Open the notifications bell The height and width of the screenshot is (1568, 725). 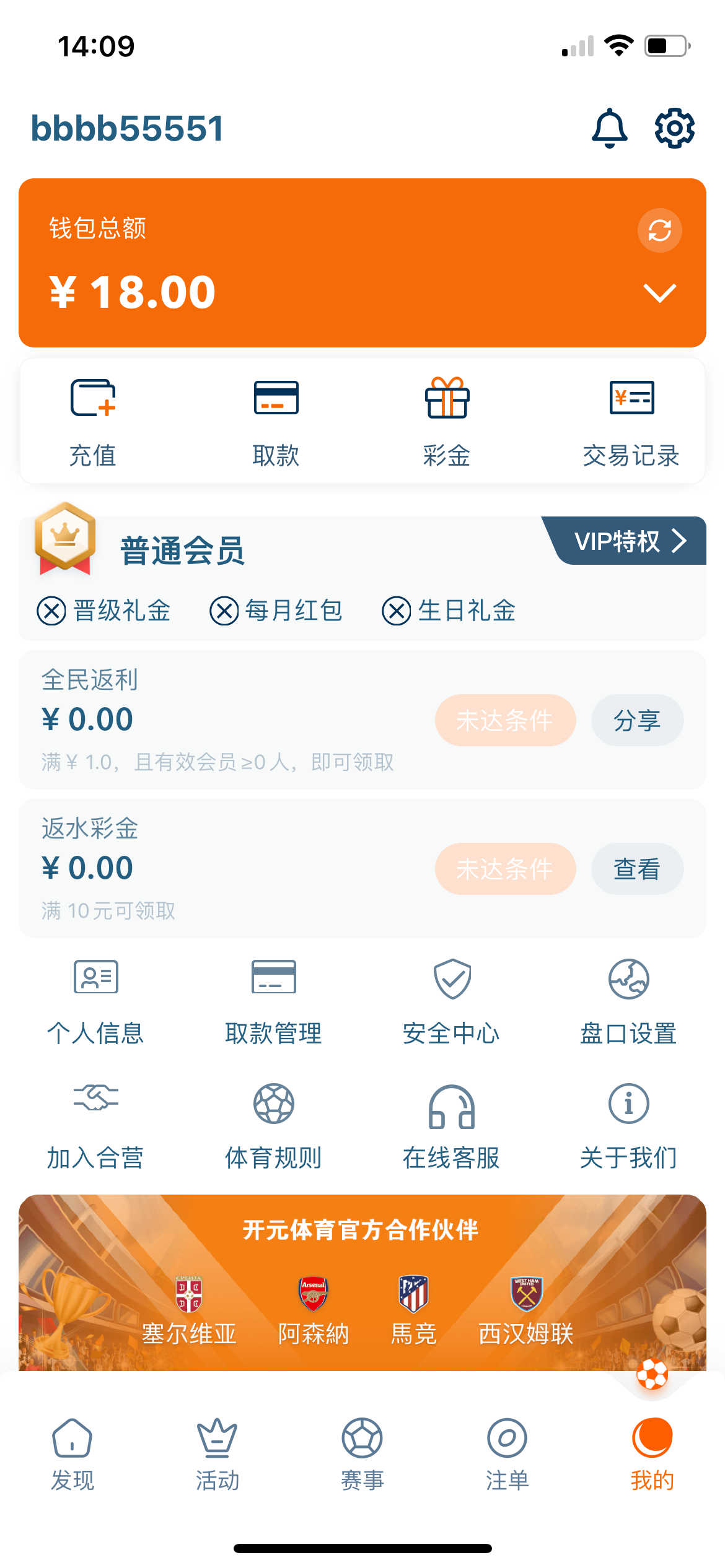click(610, 128)
